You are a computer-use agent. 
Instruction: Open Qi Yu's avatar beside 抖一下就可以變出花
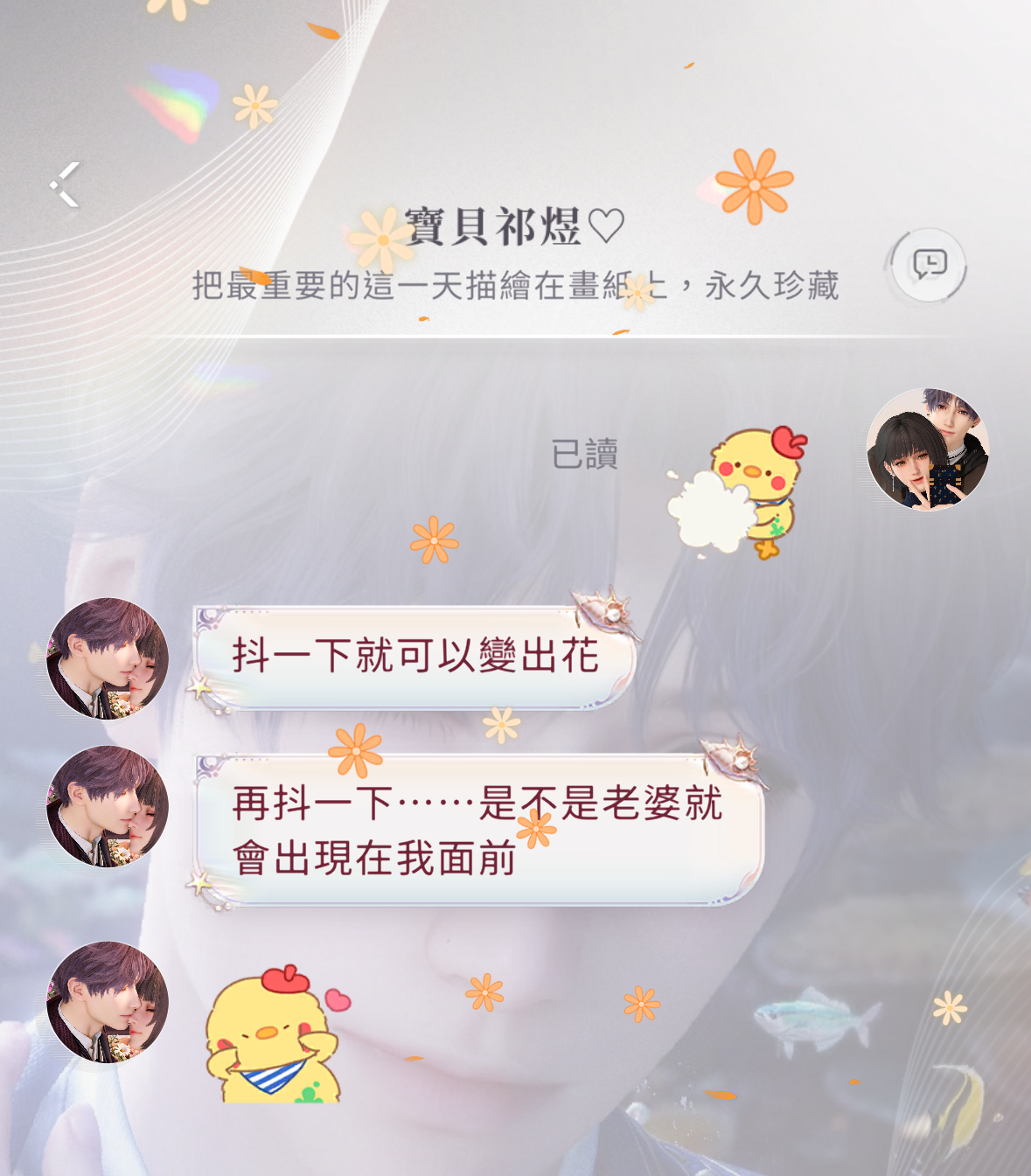pos(108,658)
